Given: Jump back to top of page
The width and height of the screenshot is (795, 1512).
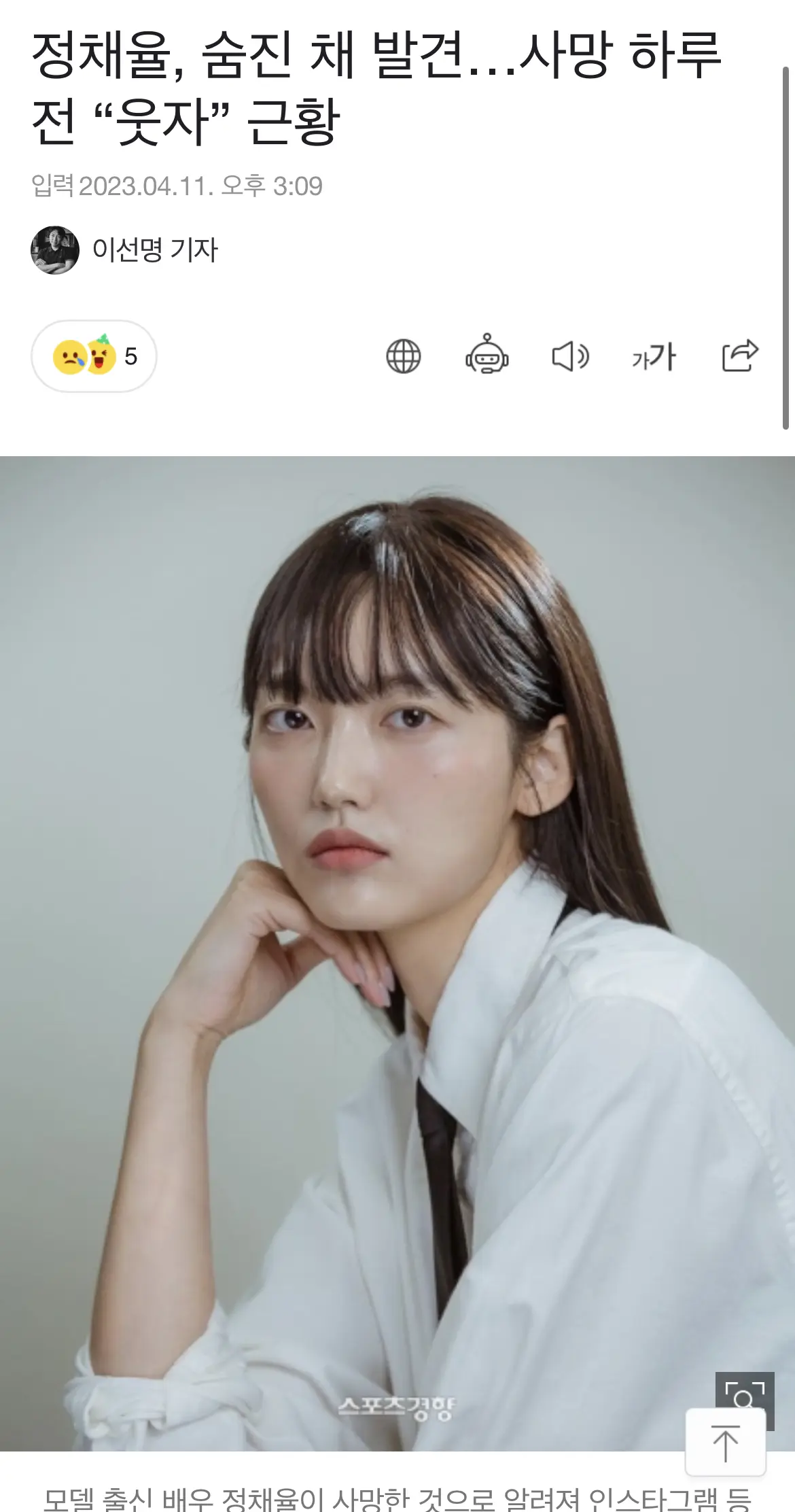Looking at the screenshot, I should coord(725,1443).
